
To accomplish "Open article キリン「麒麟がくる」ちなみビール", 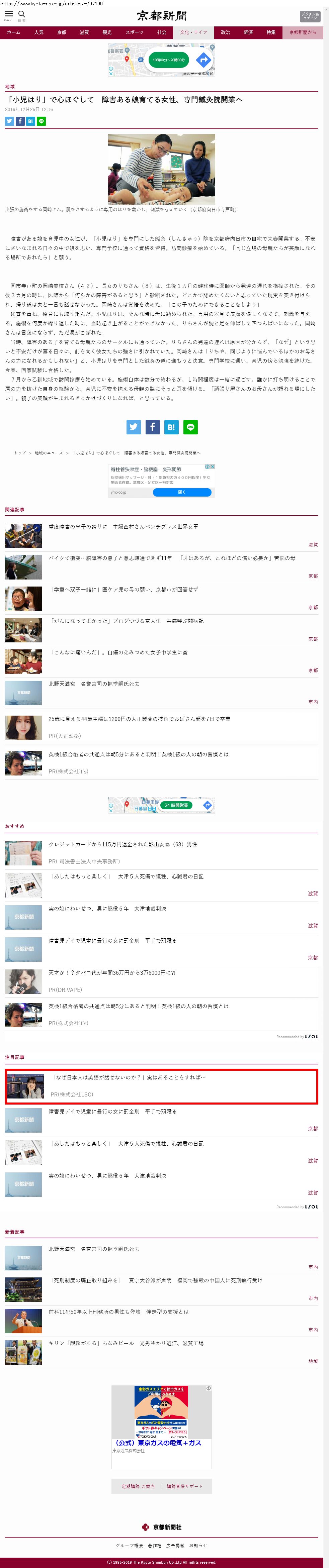I will 126,1343.
